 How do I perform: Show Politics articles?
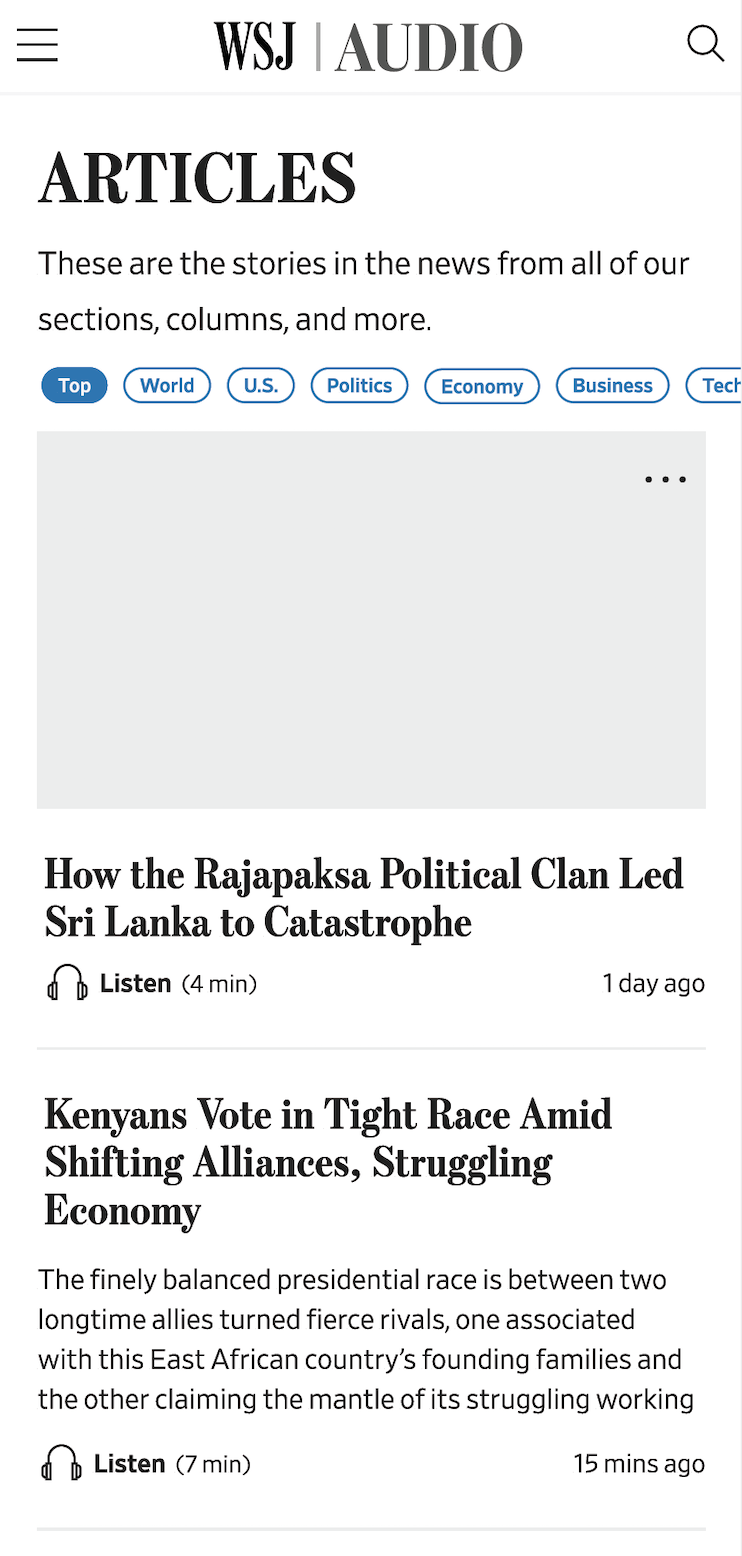pyautogui.click(x=359, y=385)
